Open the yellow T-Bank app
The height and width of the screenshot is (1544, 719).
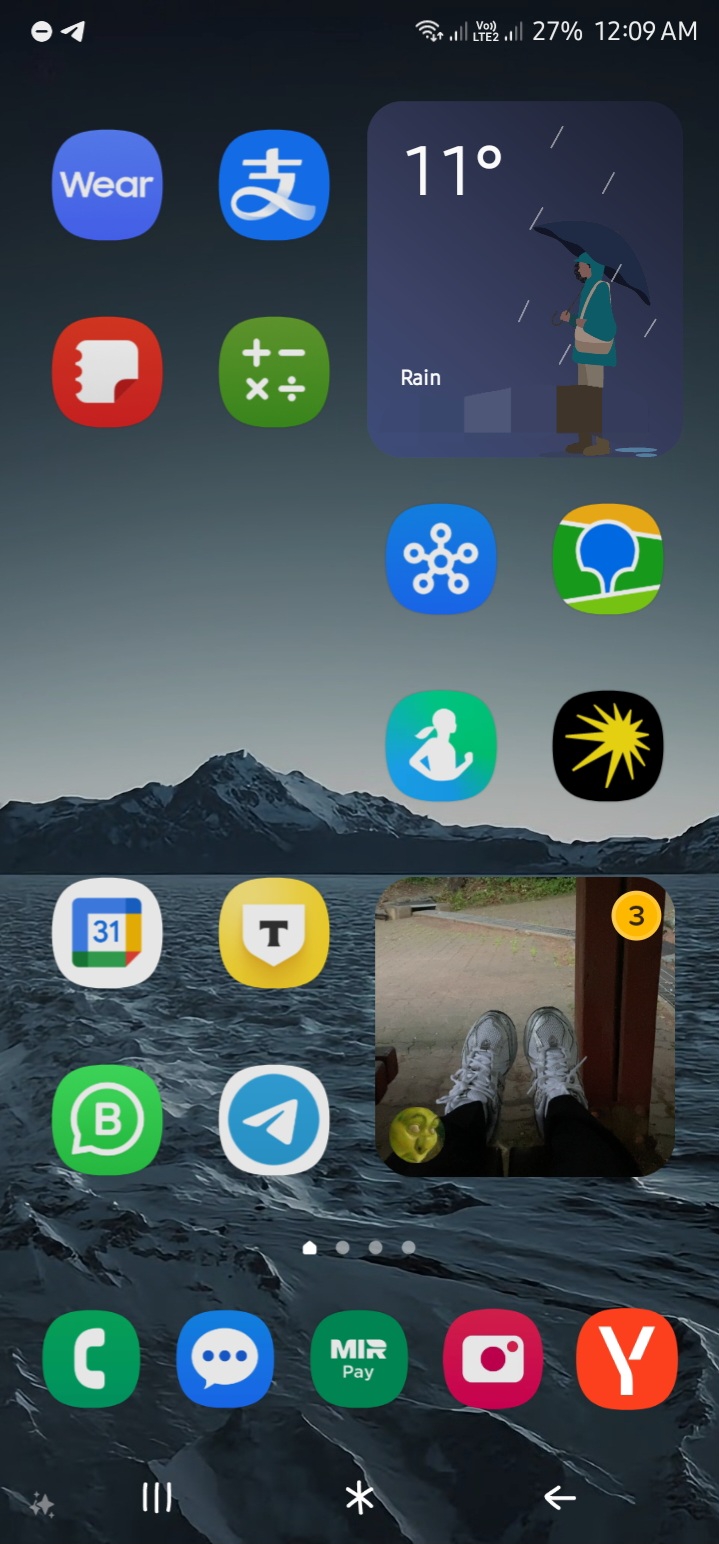(x=274, y=933)
